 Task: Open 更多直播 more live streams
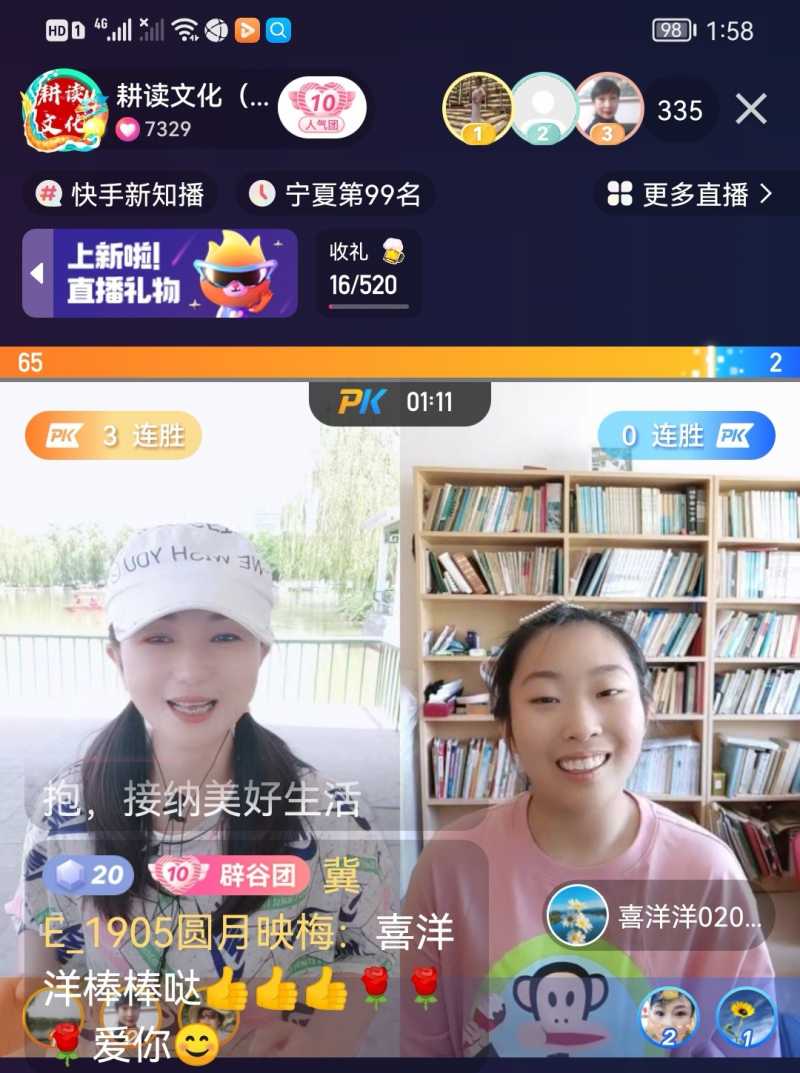691,194
